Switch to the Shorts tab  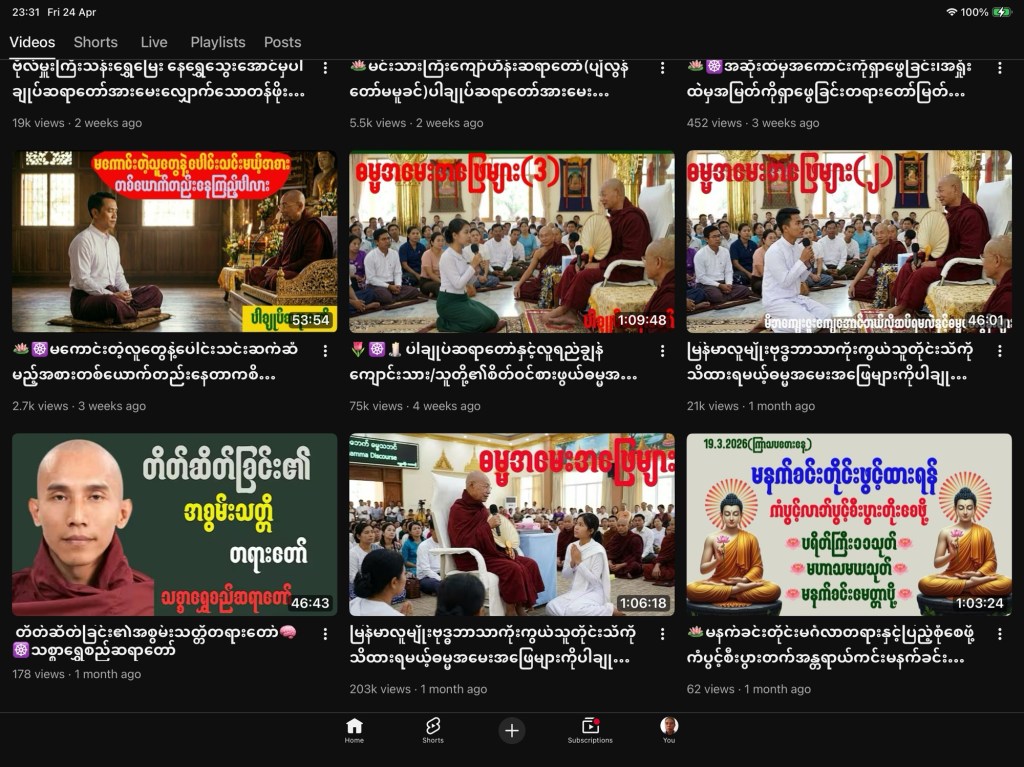pos(95,42)
